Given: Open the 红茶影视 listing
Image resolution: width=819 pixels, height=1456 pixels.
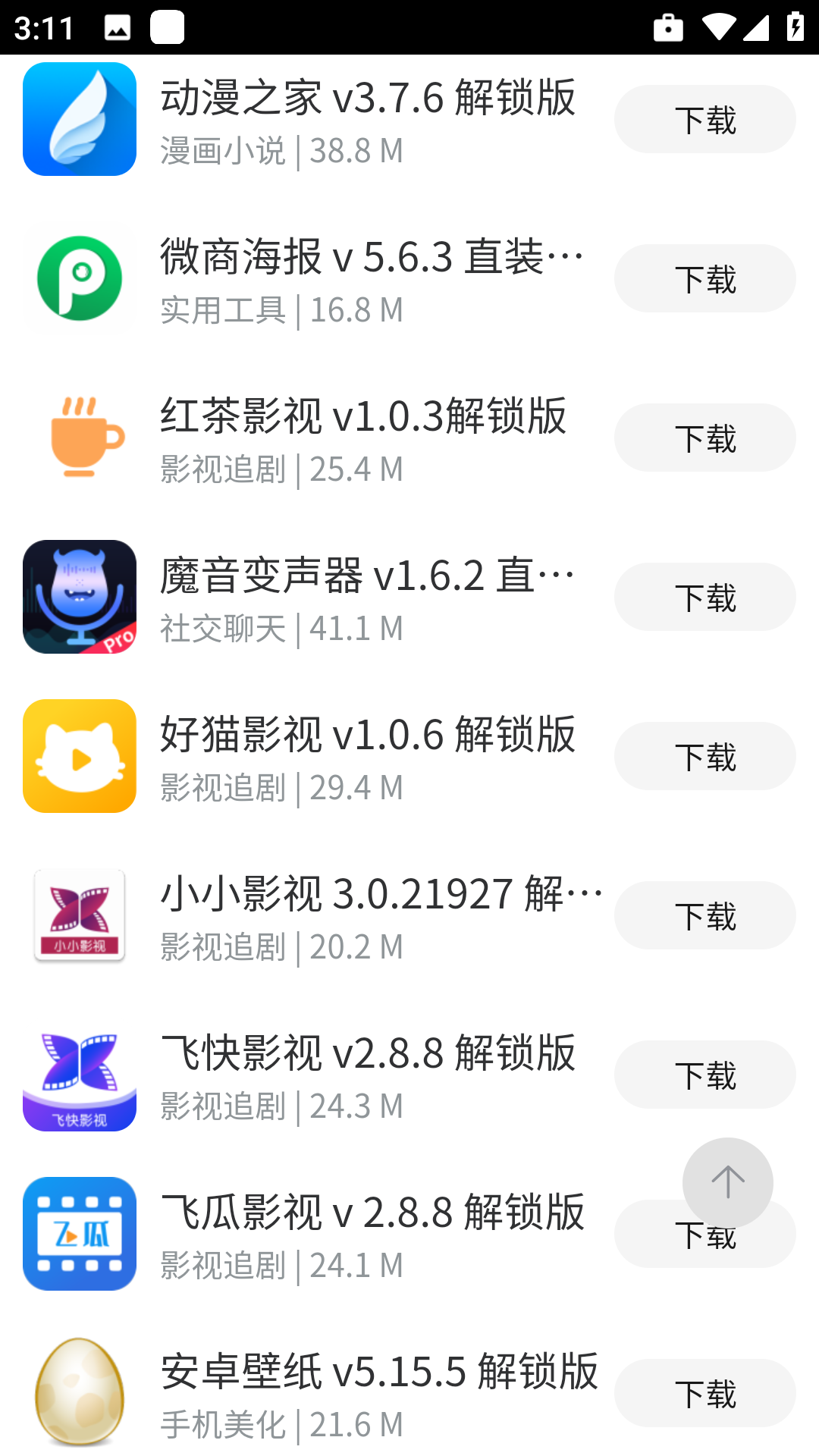Looking at the screenshot, I should [364, 417].
